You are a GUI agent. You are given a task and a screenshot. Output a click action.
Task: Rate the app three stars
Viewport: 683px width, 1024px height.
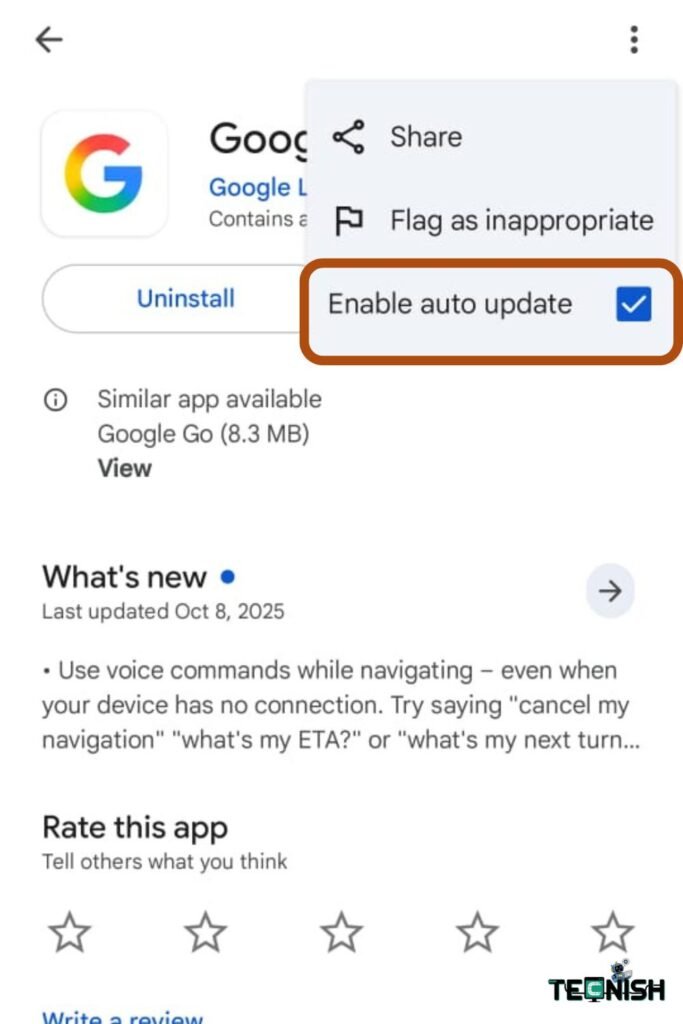click(341, 932)
